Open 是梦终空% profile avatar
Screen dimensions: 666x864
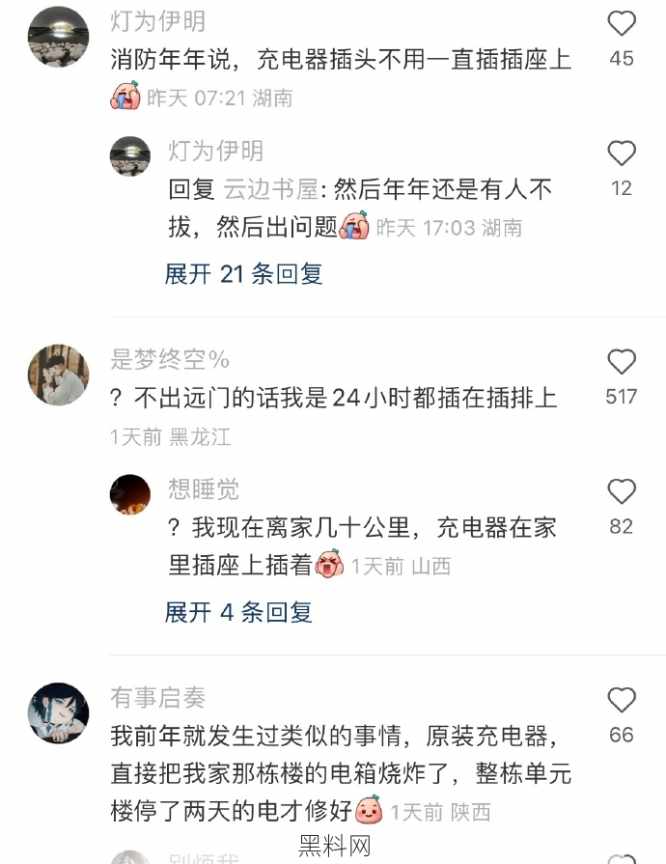tap(58, 375)
